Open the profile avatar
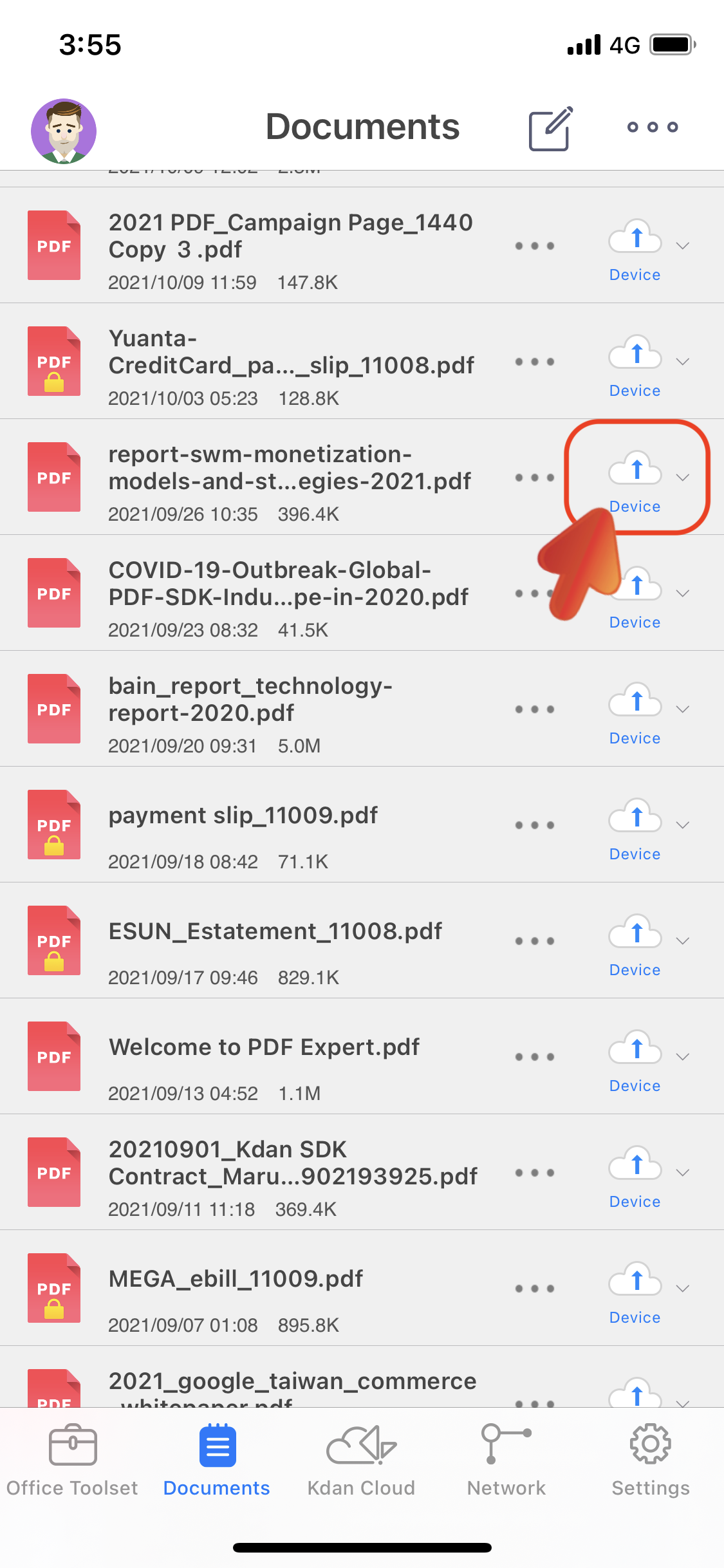This screenshot has width=724, height=1568. point(64,131)
